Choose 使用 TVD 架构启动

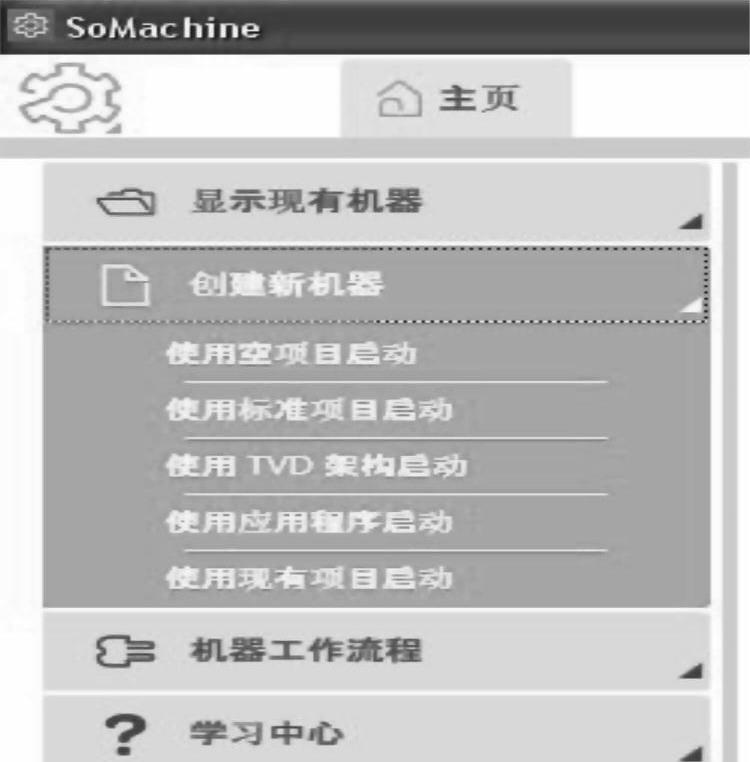[x=316, y=466]
